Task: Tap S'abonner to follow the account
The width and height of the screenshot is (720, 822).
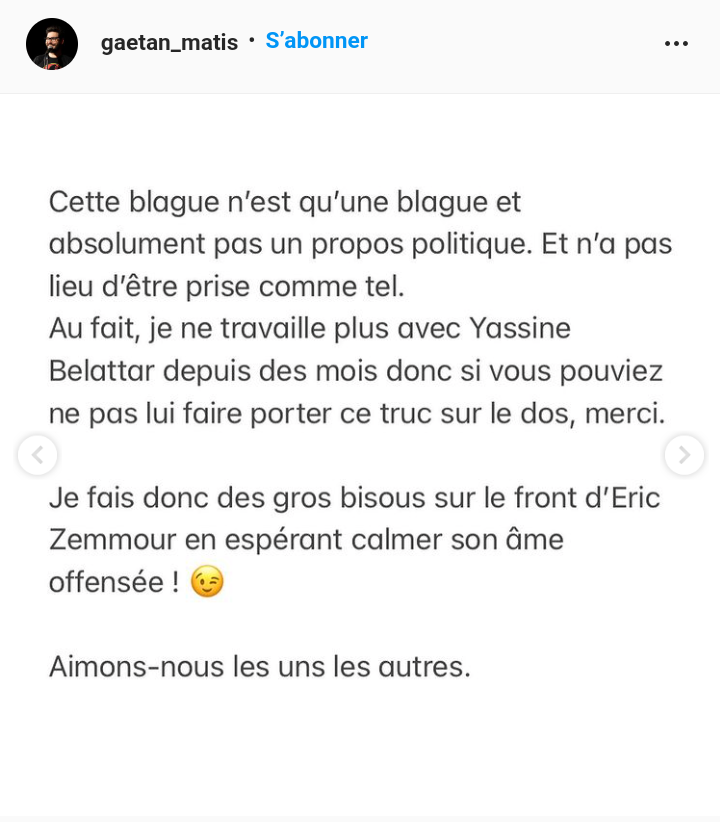Action: 316,41
